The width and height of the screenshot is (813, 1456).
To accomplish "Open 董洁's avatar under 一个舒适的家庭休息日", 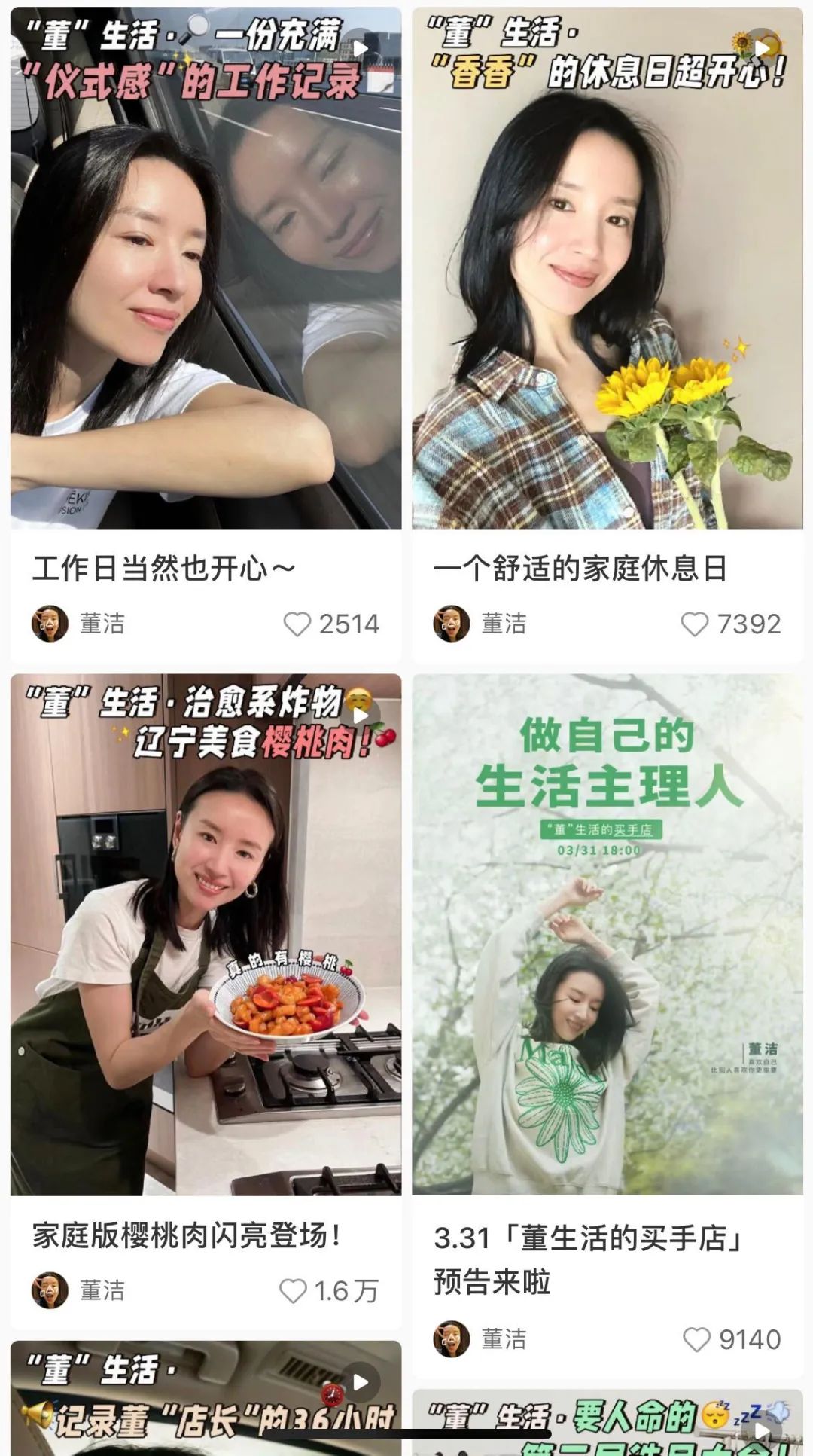I will click(x=452, y=624).
